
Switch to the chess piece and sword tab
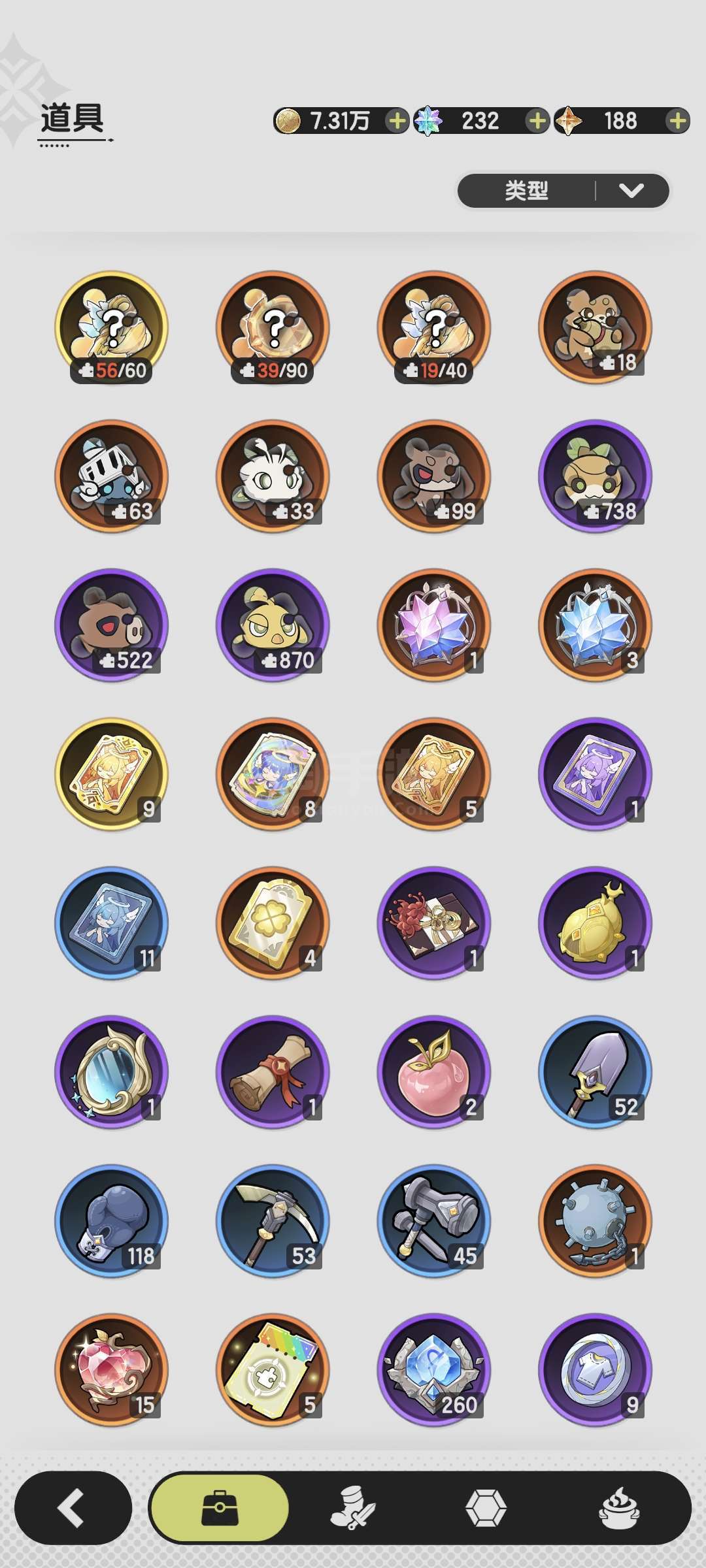click(x=353, y=1508)
